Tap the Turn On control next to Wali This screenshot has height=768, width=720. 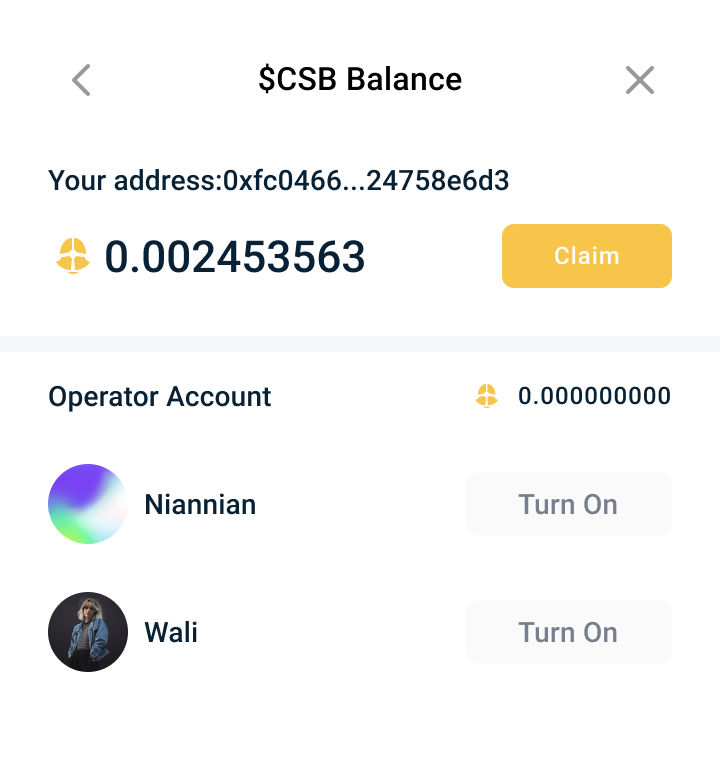(x=568, y=632)
